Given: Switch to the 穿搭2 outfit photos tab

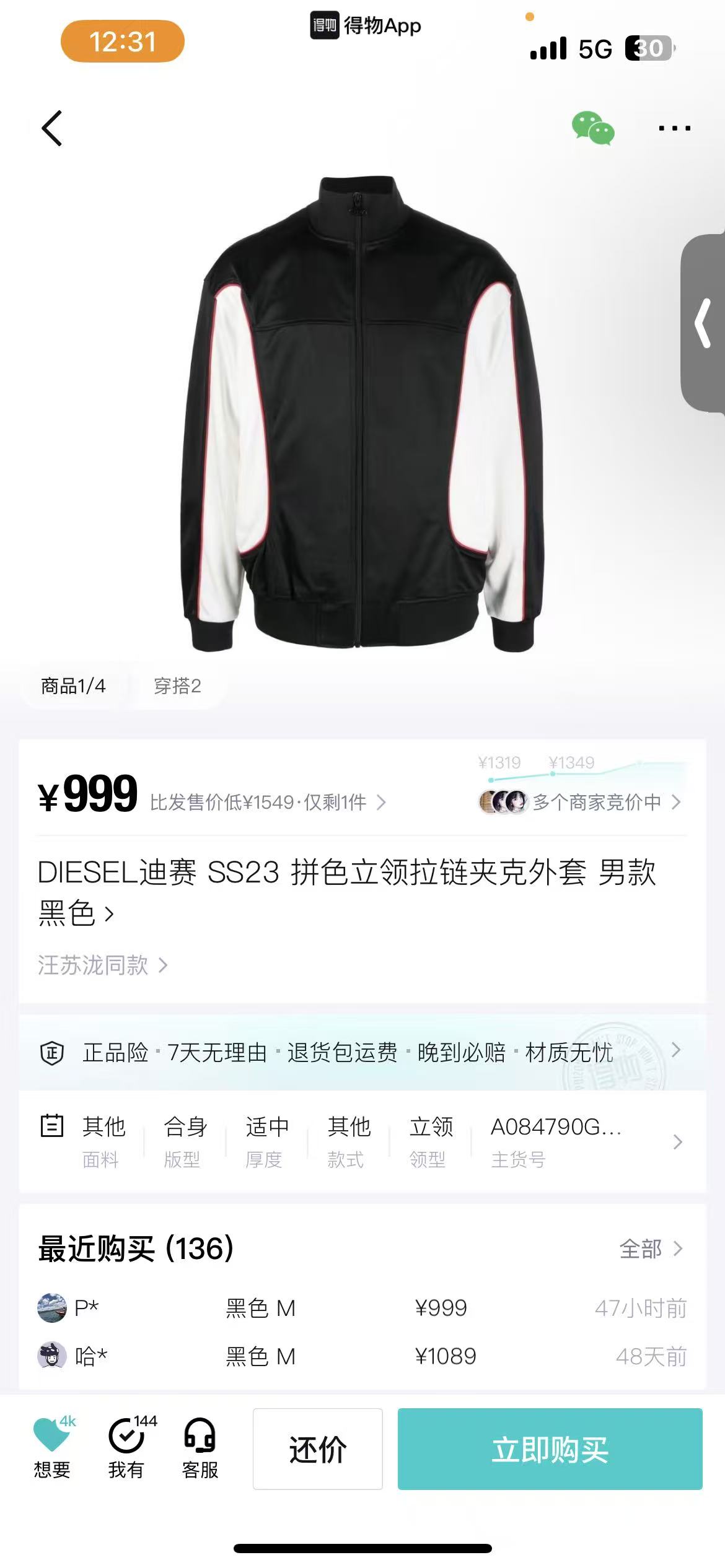Looking at the screenshot, I should (x=177, y=686).
